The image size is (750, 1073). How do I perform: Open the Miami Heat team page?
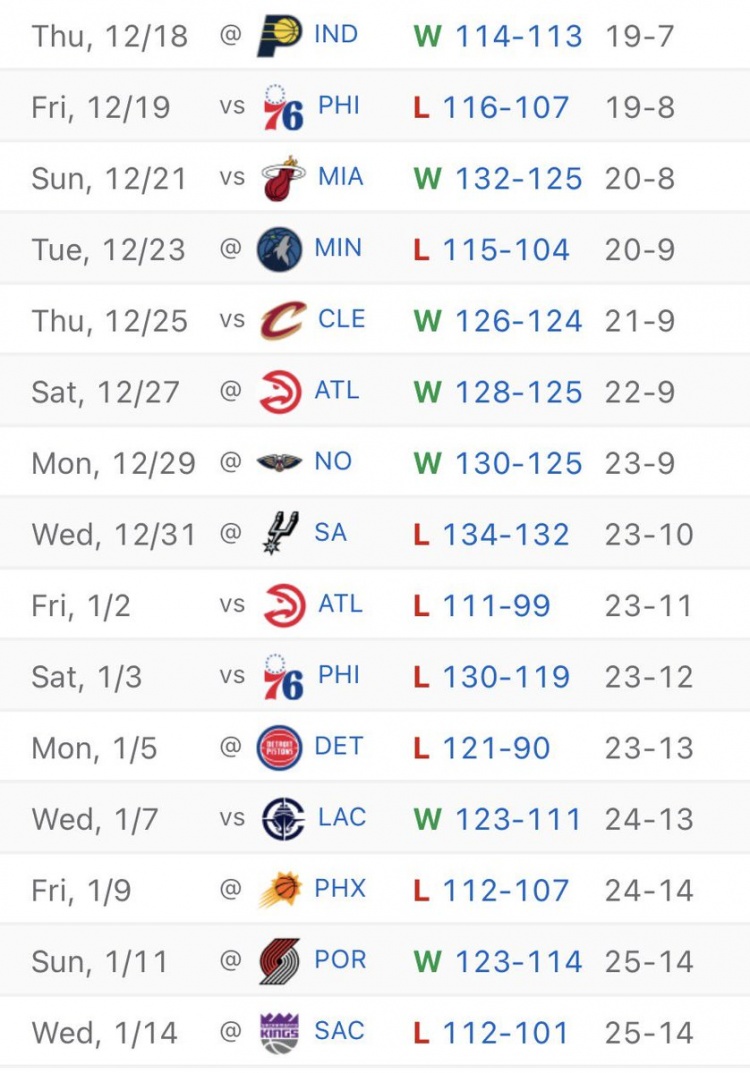pyautogui.click(x=340, y=178)
